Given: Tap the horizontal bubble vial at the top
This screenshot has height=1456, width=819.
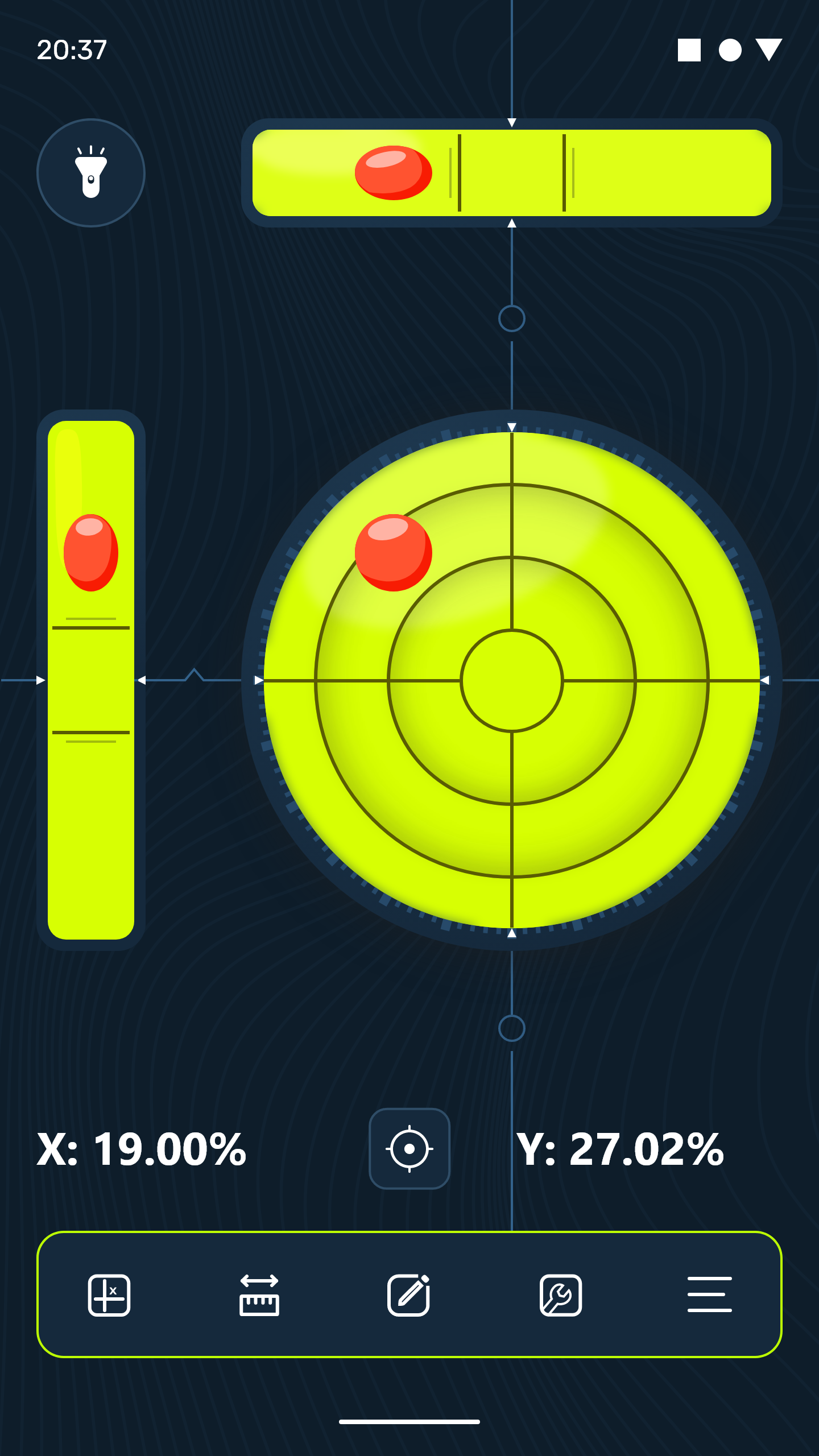Looking at the screenshot, I should (511, 172).
